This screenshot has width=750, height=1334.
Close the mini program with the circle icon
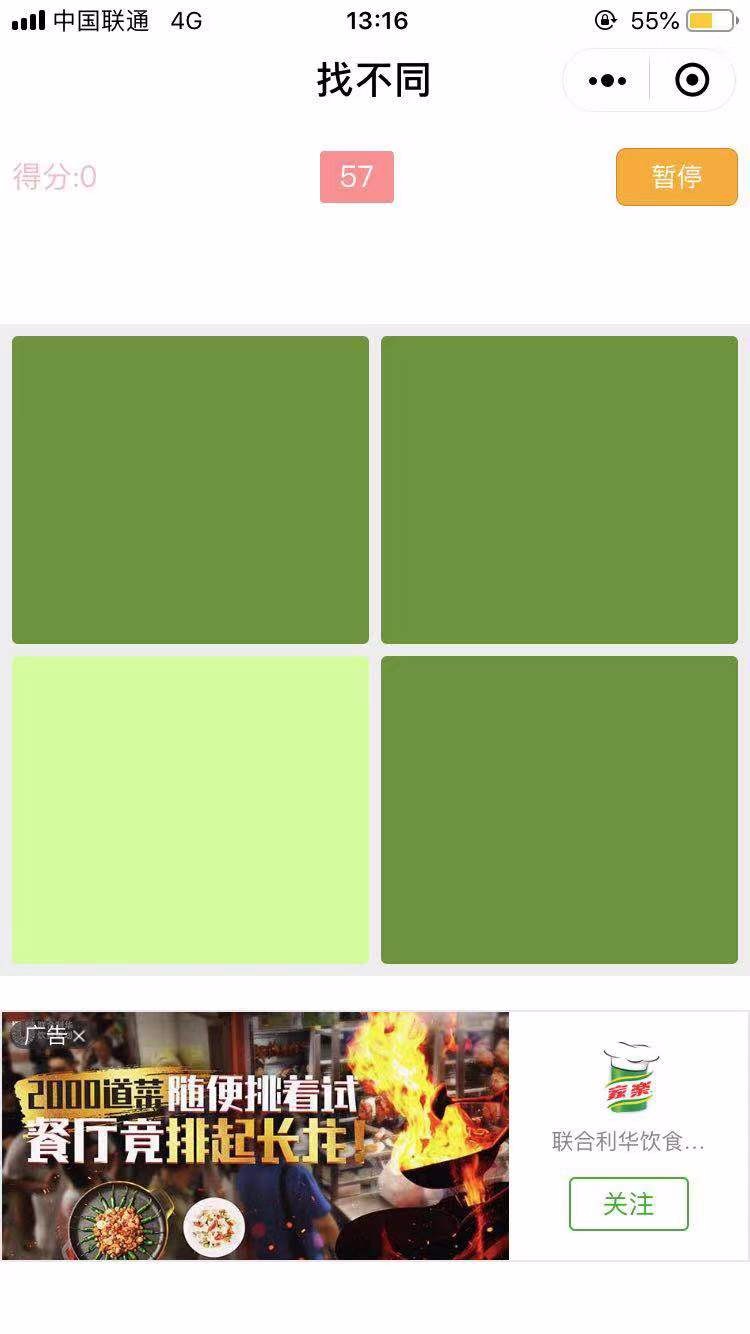point(692,81)
